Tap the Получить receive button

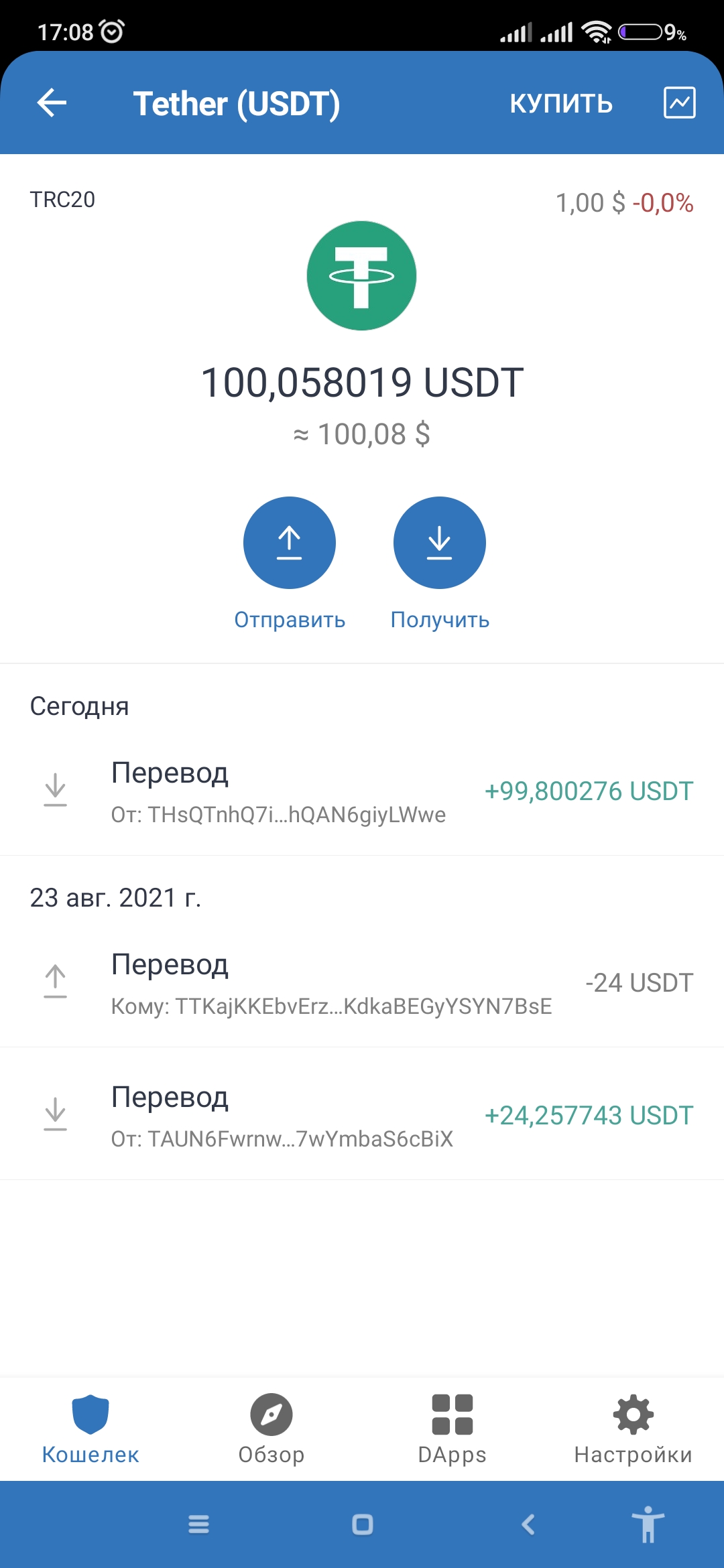click(x=440, y=543)
